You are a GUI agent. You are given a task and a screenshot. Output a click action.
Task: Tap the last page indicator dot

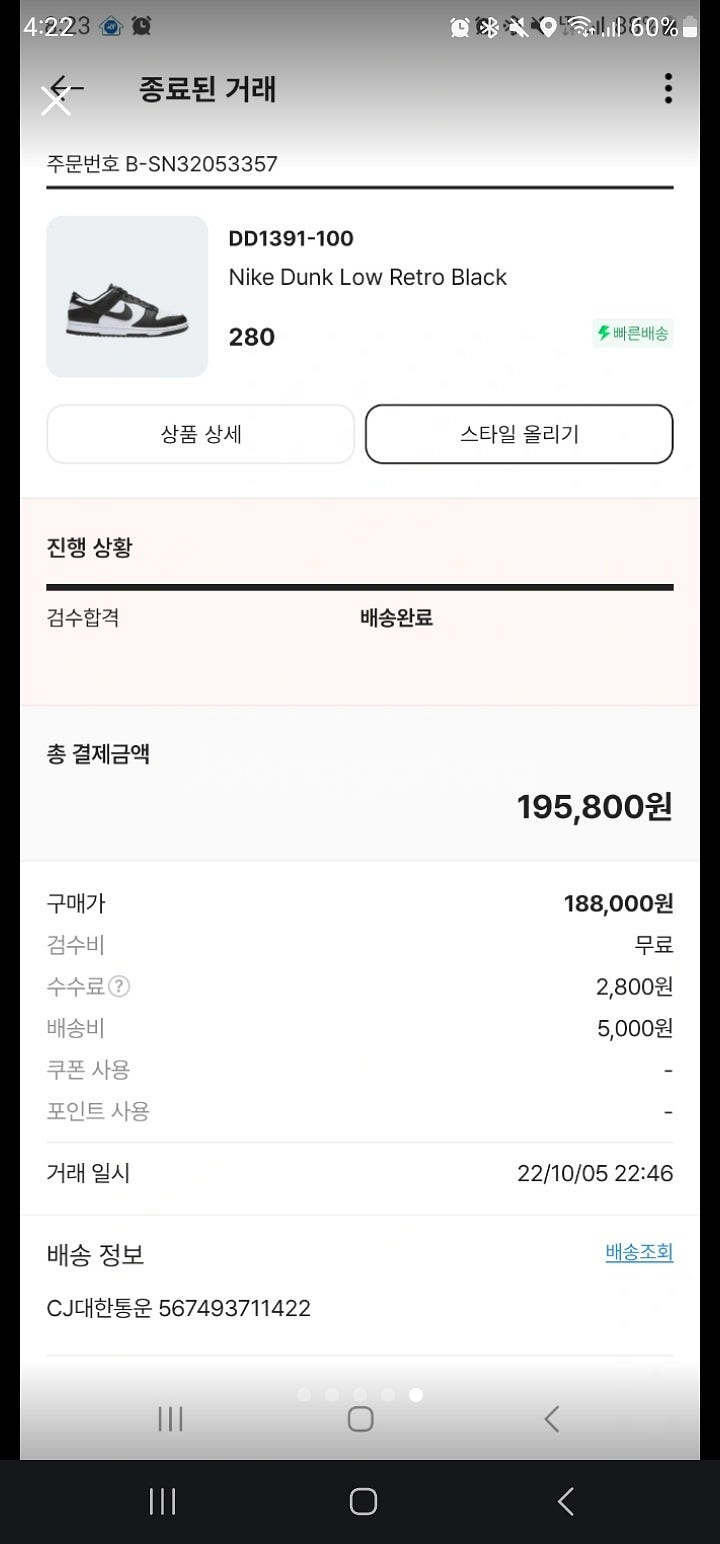point(418,1395)
